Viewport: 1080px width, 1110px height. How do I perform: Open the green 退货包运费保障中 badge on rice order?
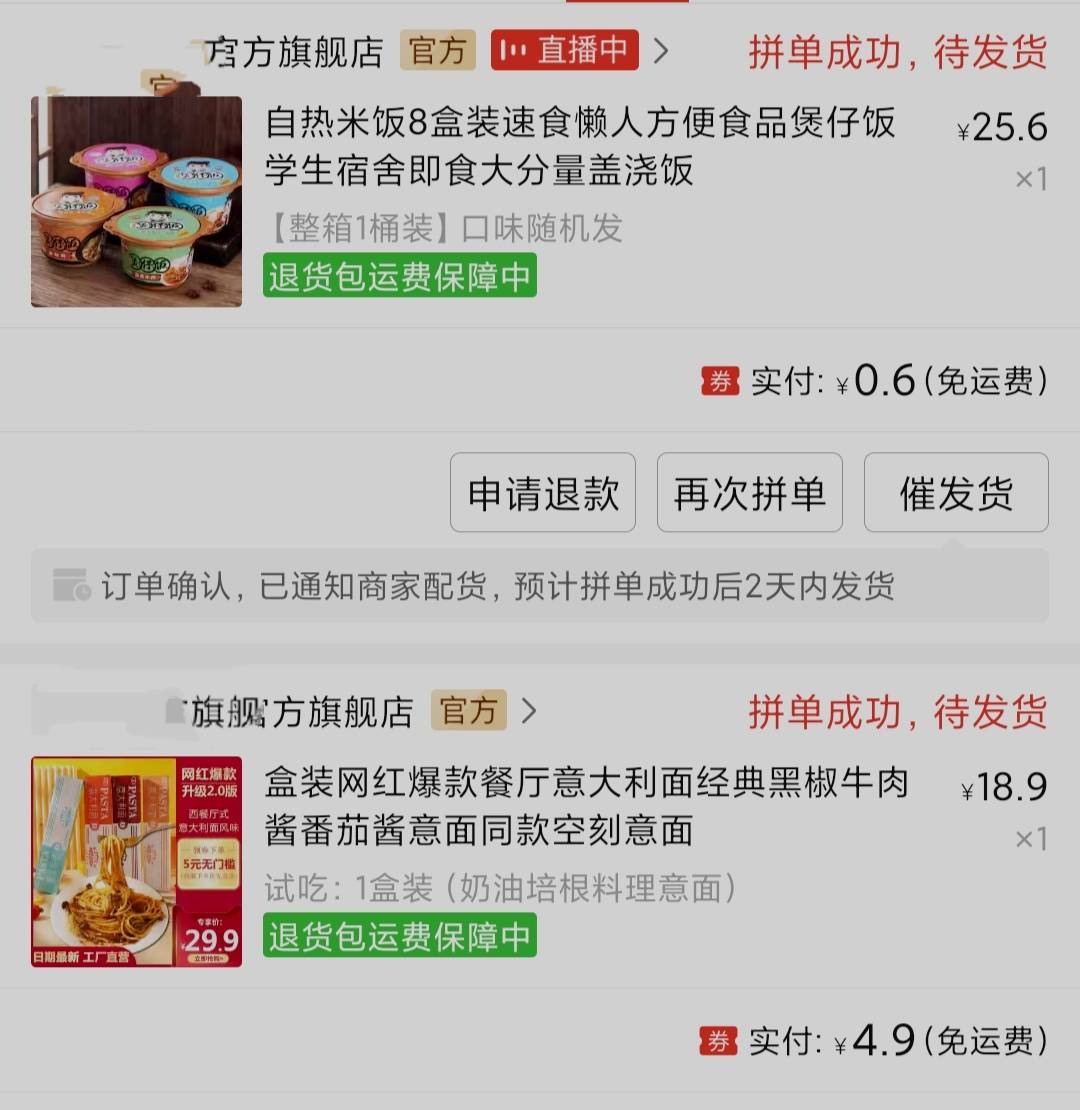[398, 277]
